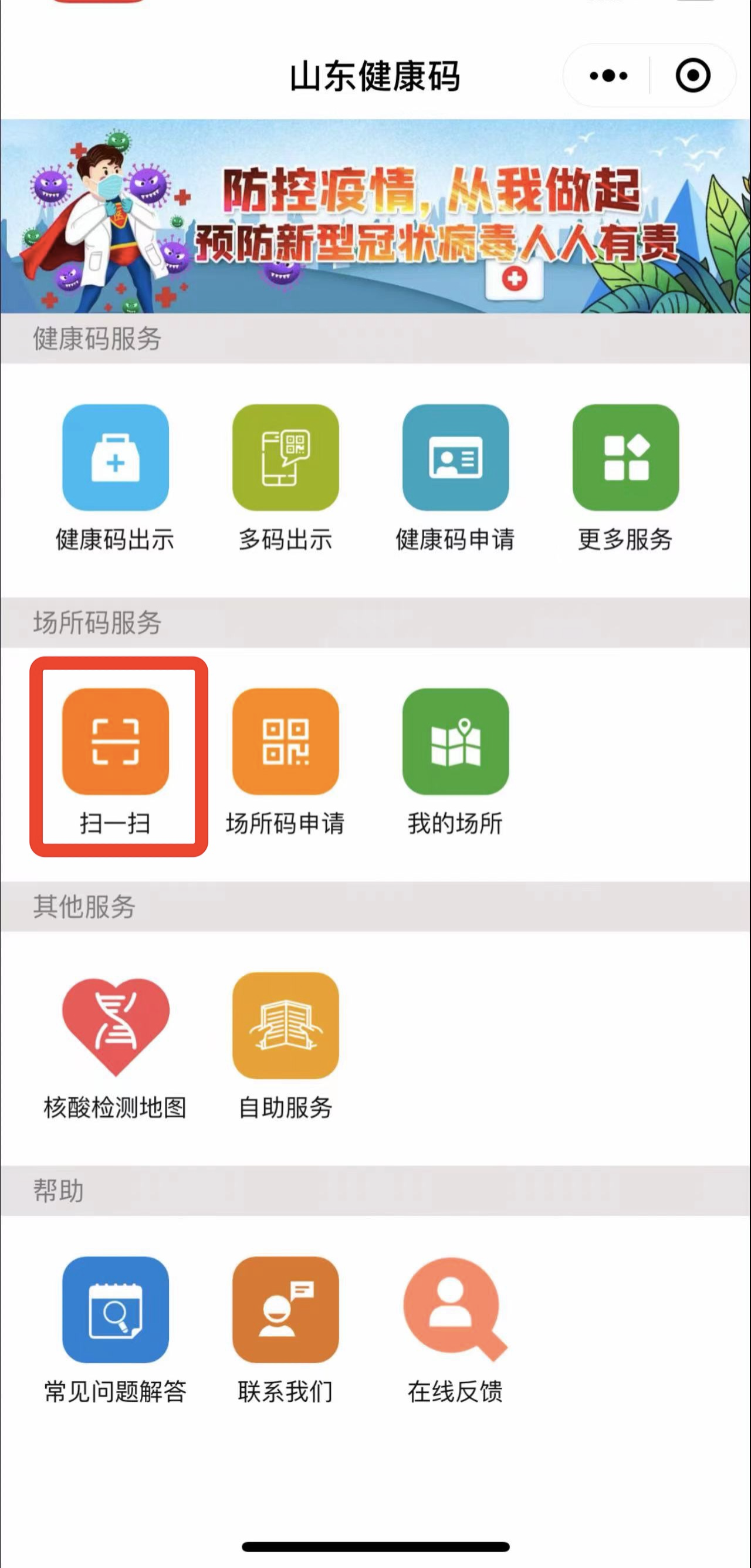Open the mini program more options menu
751x1568 pixels.
(x=608, y=76)
